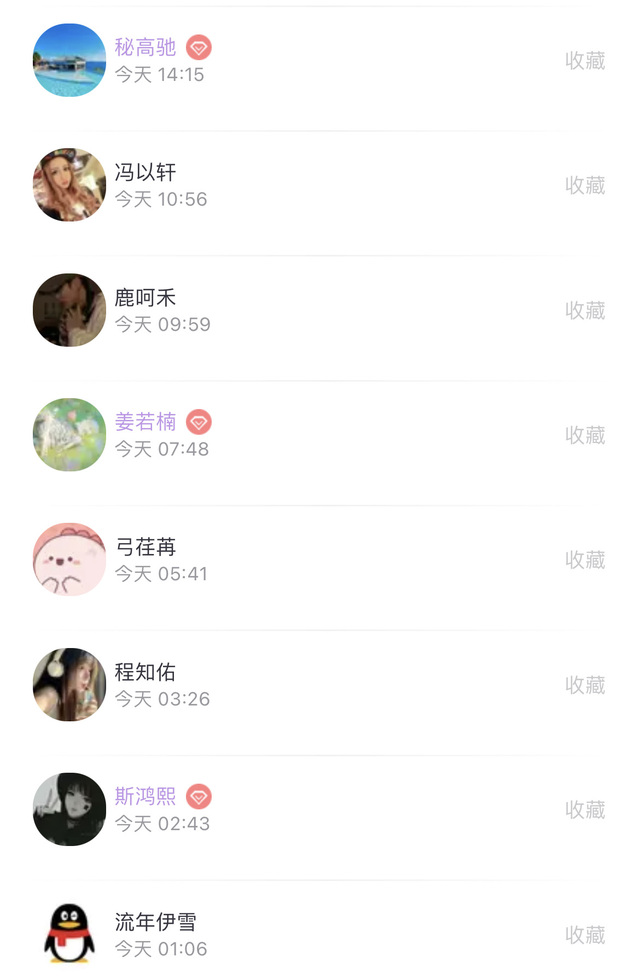Open 冯以轩's entry from 10:56

click(300, 186)
